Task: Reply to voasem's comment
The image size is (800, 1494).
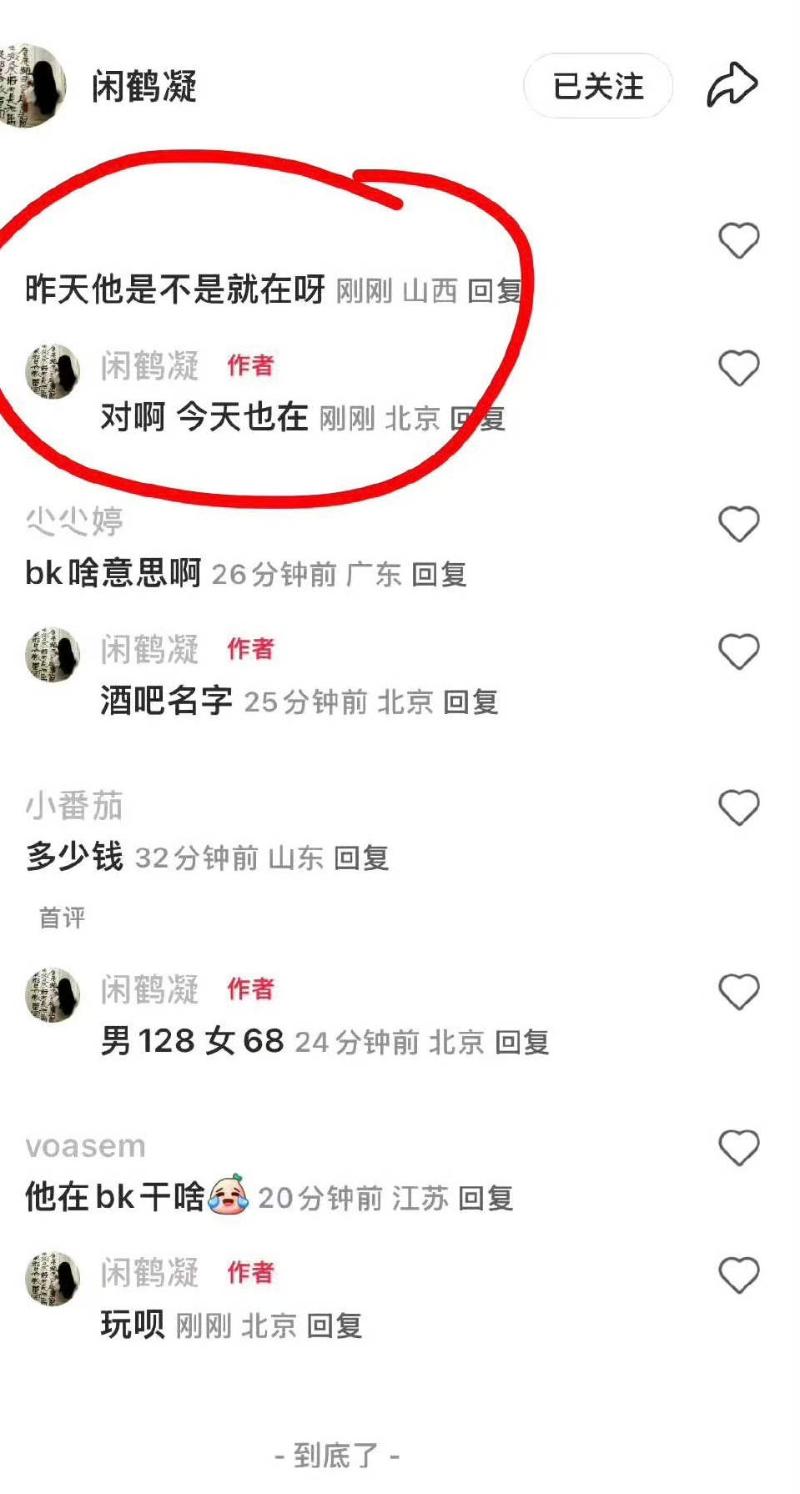Action: [x=485, y=1198]
